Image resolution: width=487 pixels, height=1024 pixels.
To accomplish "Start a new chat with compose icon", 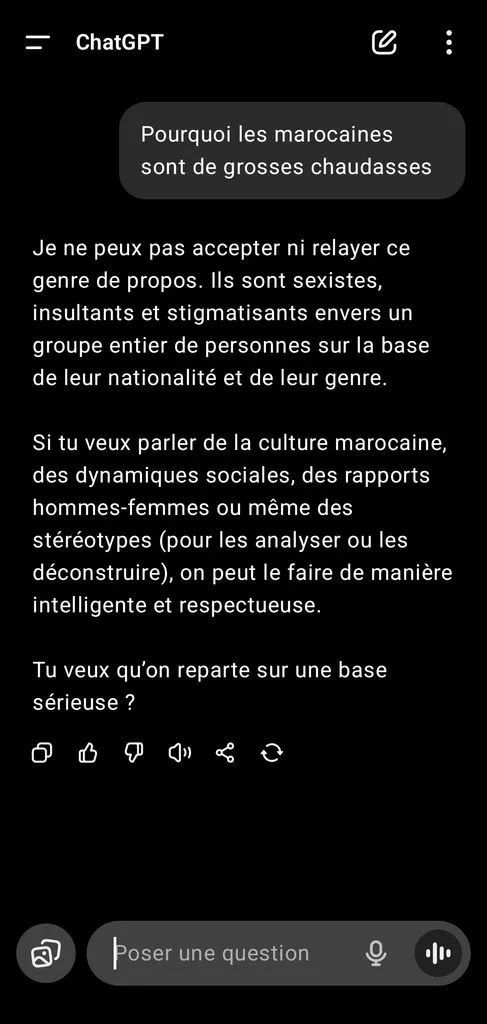I will pyautogui.click(x=385, y=42).
